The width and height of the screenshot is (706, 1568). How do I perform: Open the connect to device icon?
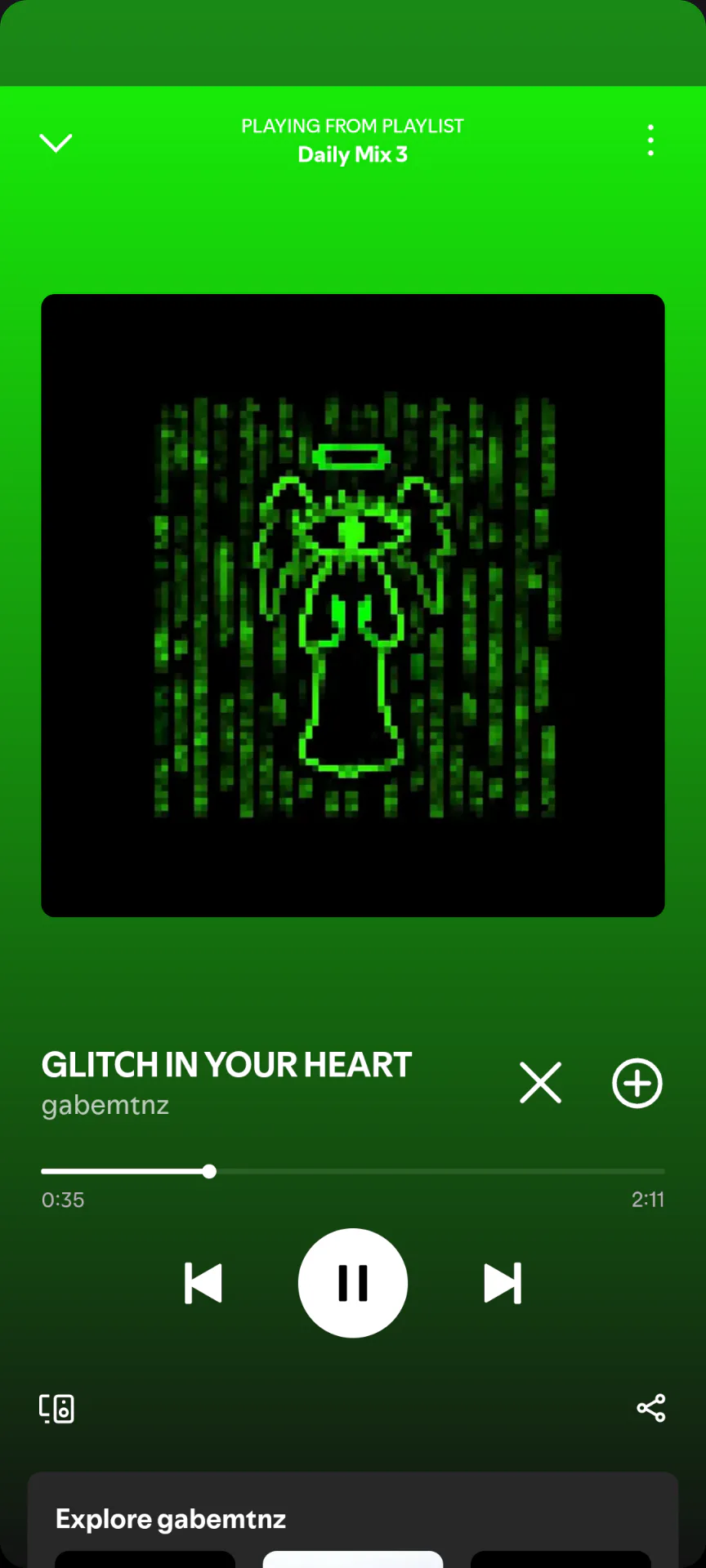[x=57, y=1409]
